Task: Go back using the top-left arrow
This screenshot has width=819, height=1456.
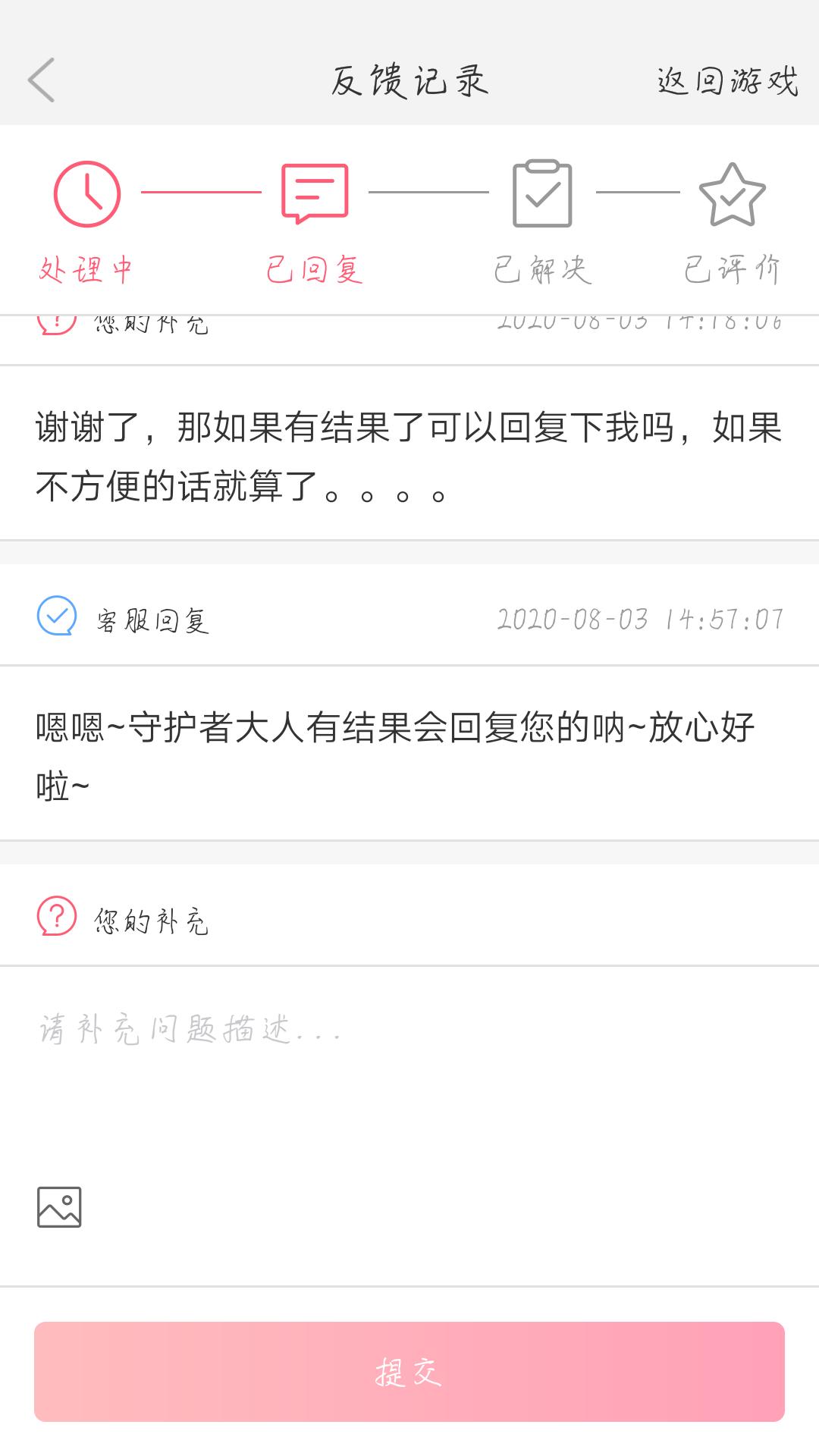Action: pos(42,80)
